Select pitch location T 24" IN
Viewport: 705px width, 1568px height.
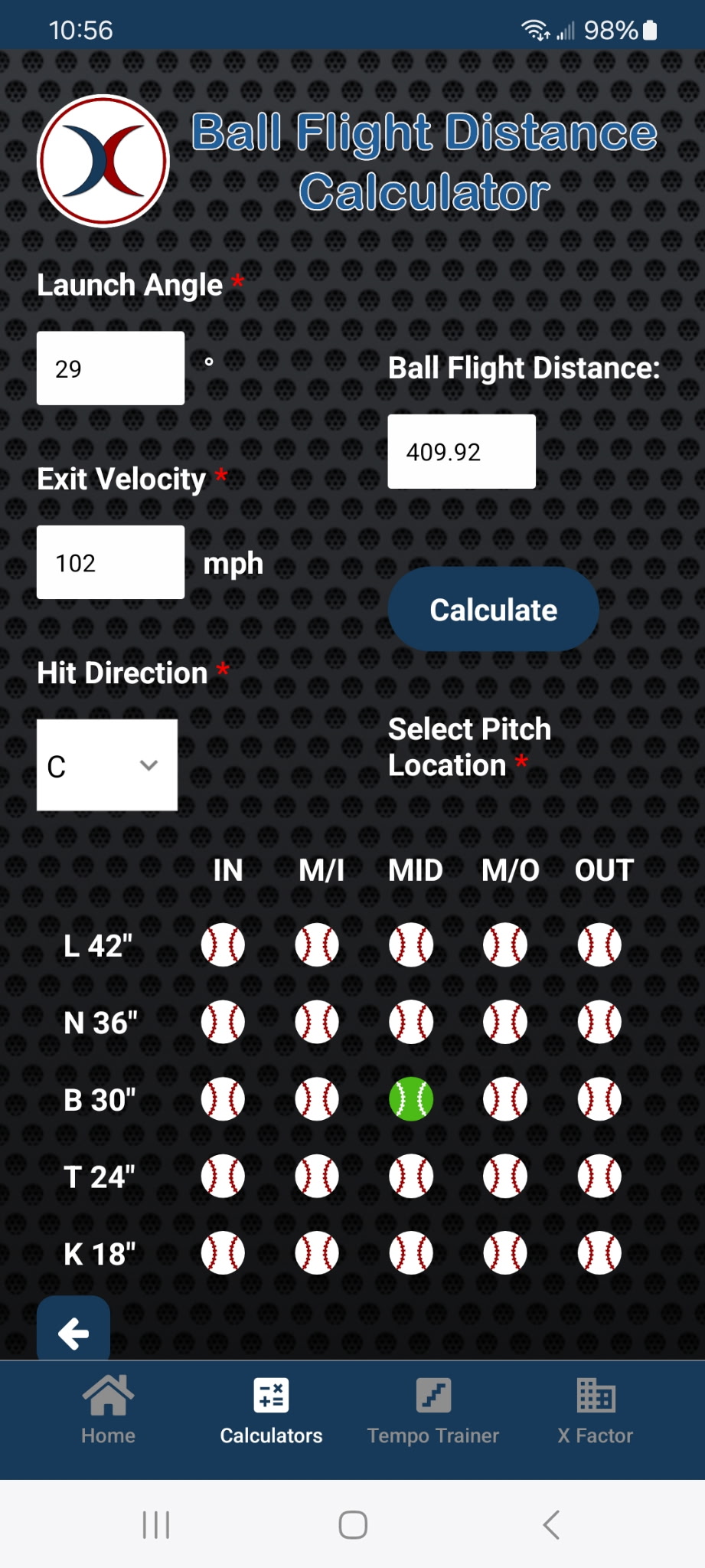223,1176
